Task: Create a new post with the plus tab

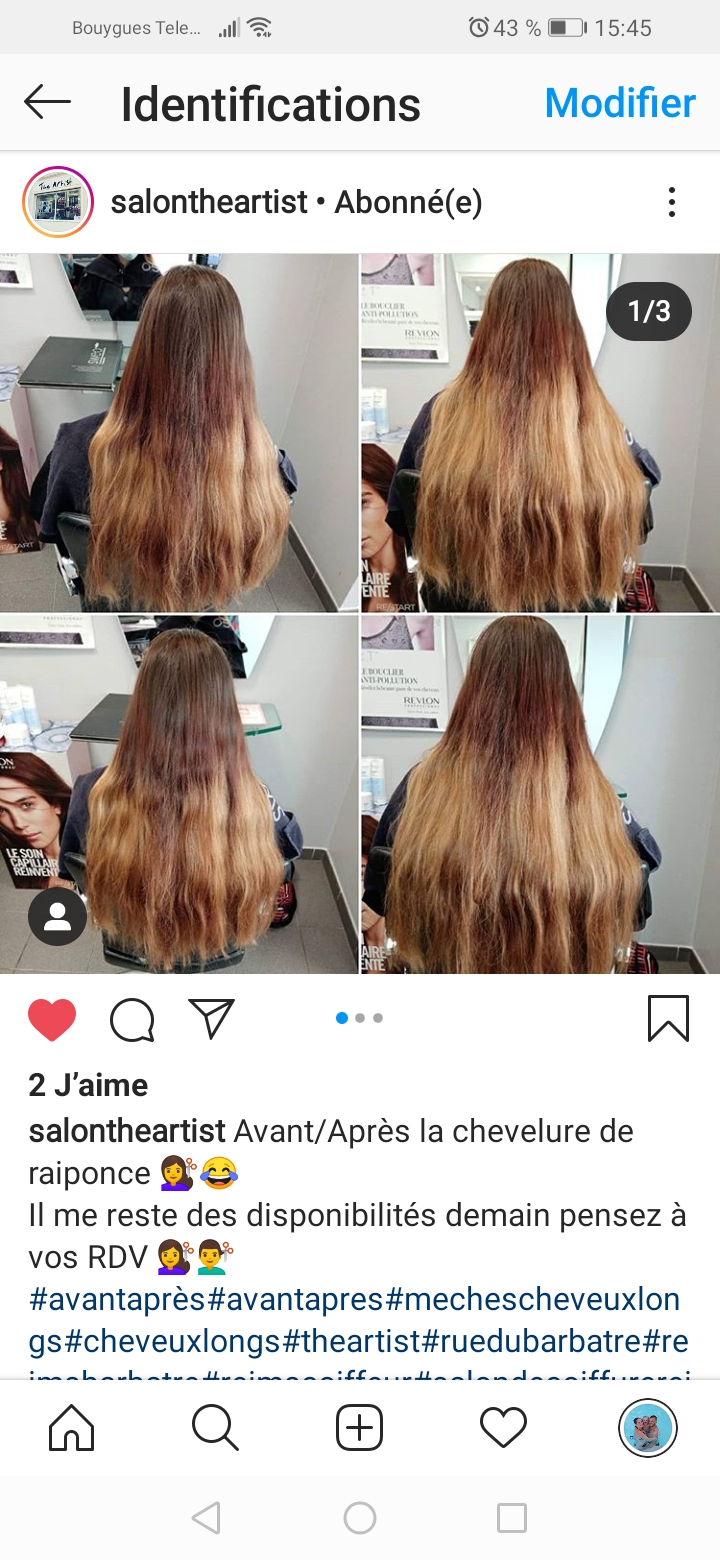Action: coord(359,1428)
